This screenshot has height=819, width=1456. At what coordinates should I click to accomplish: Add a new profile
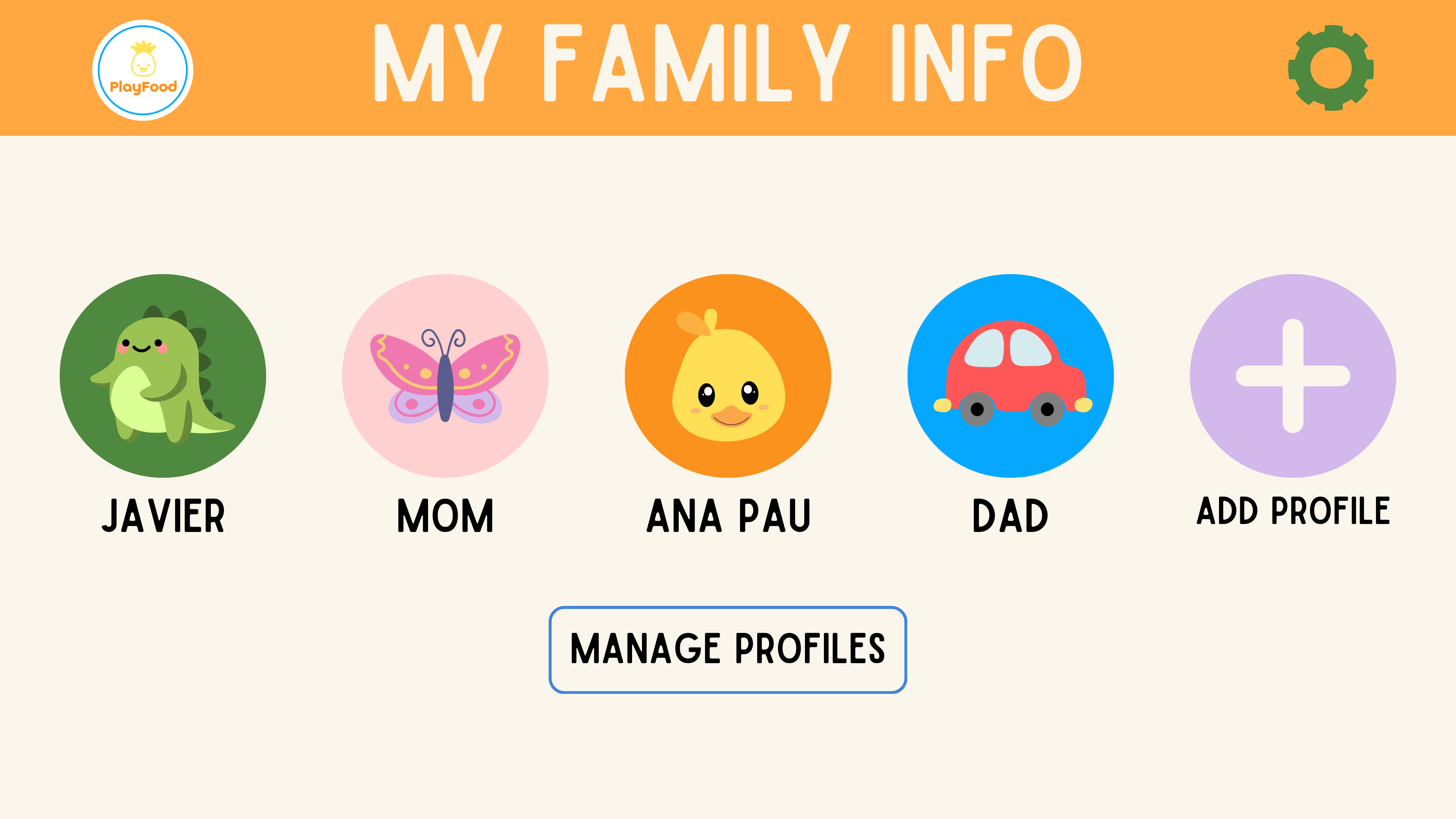[1293, 376]
